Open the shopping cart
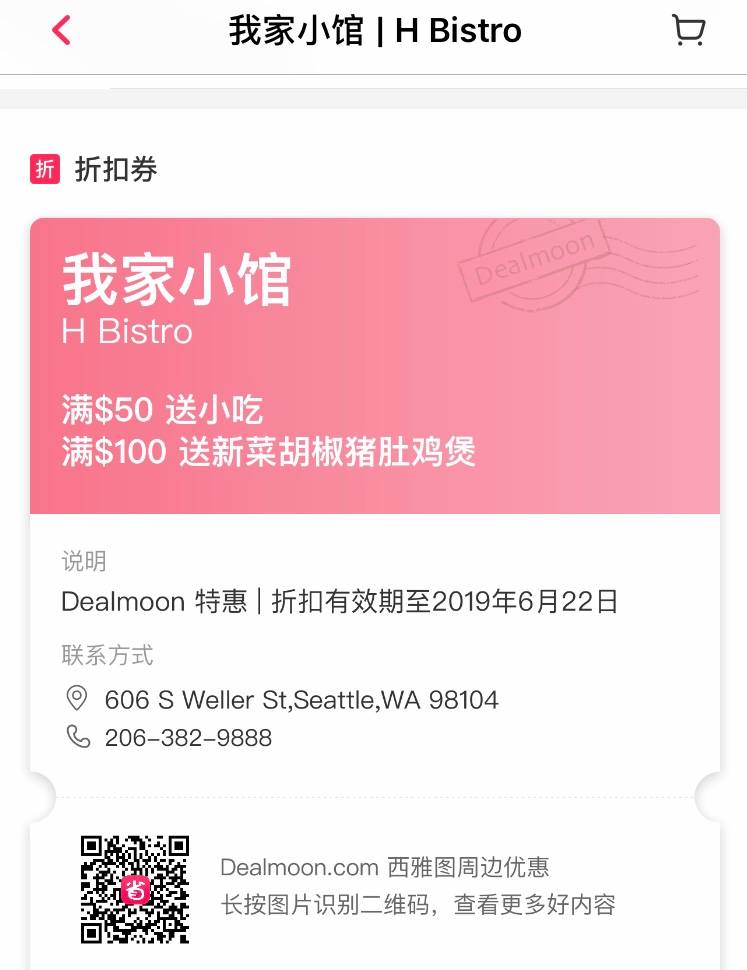Image resolution: width=747 pixels, height=970 pixels. 687,30
